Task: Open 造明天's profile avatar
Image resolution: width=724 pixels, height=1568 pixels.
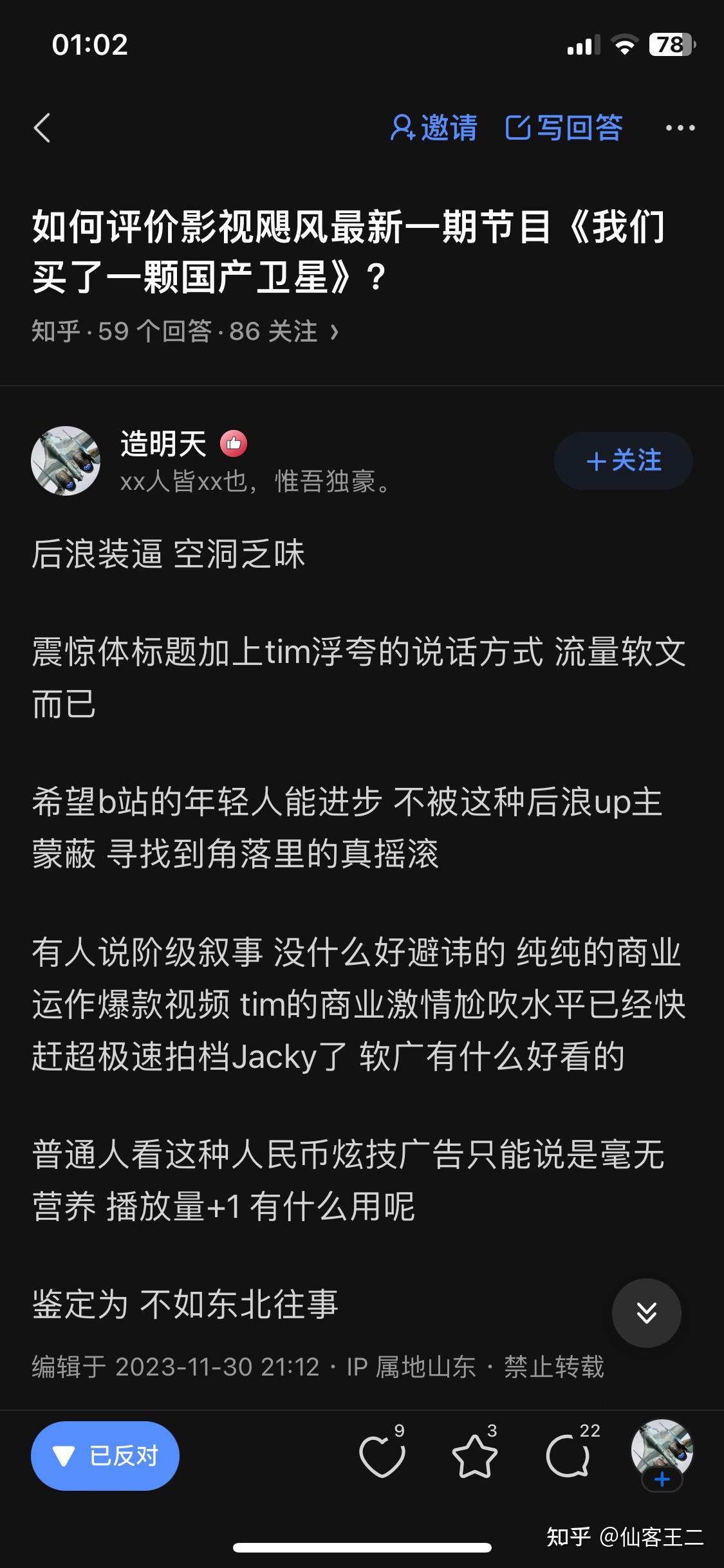Action: click(x=66, y=461)
